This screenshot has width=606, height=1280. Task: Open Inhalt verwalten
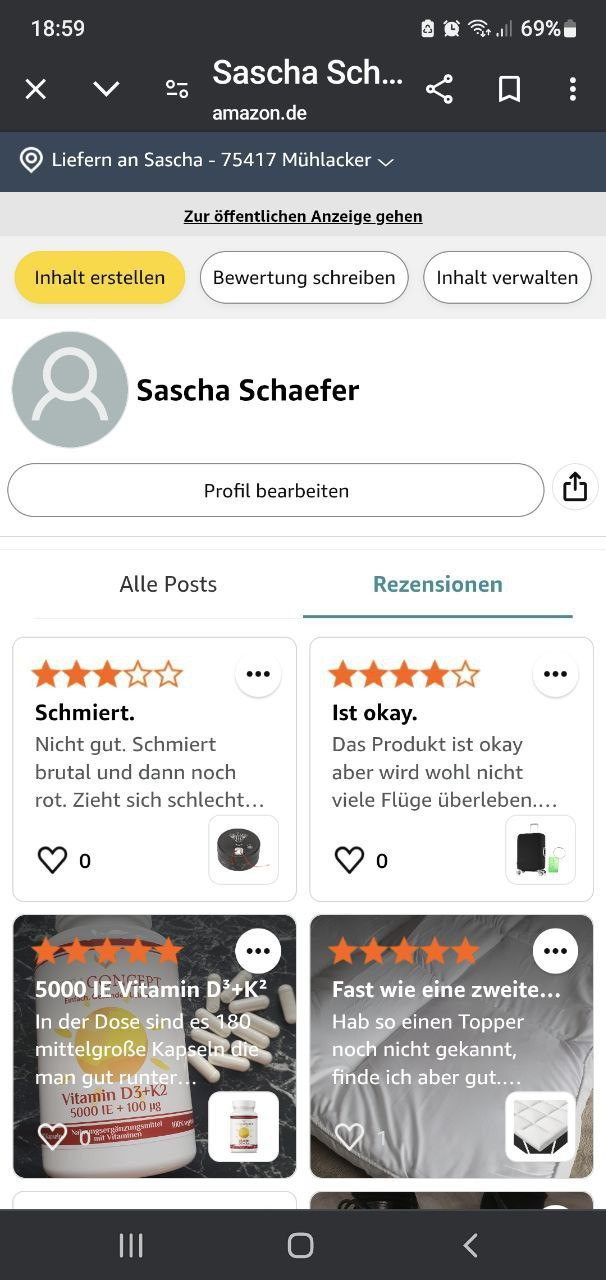click(507, 277)
